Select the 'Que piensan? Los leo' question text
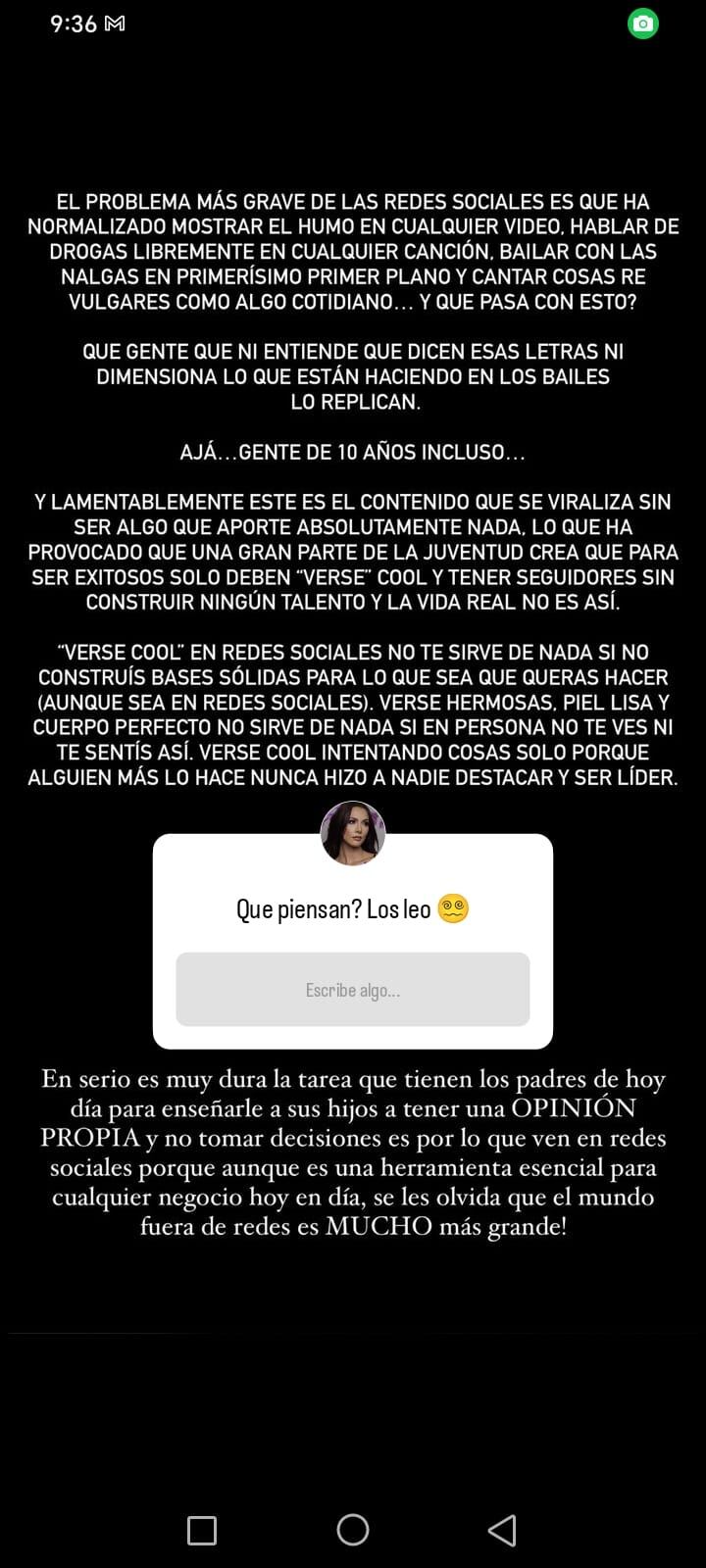The width and height of the screenshot is (706, 1568). click(333, 907)
